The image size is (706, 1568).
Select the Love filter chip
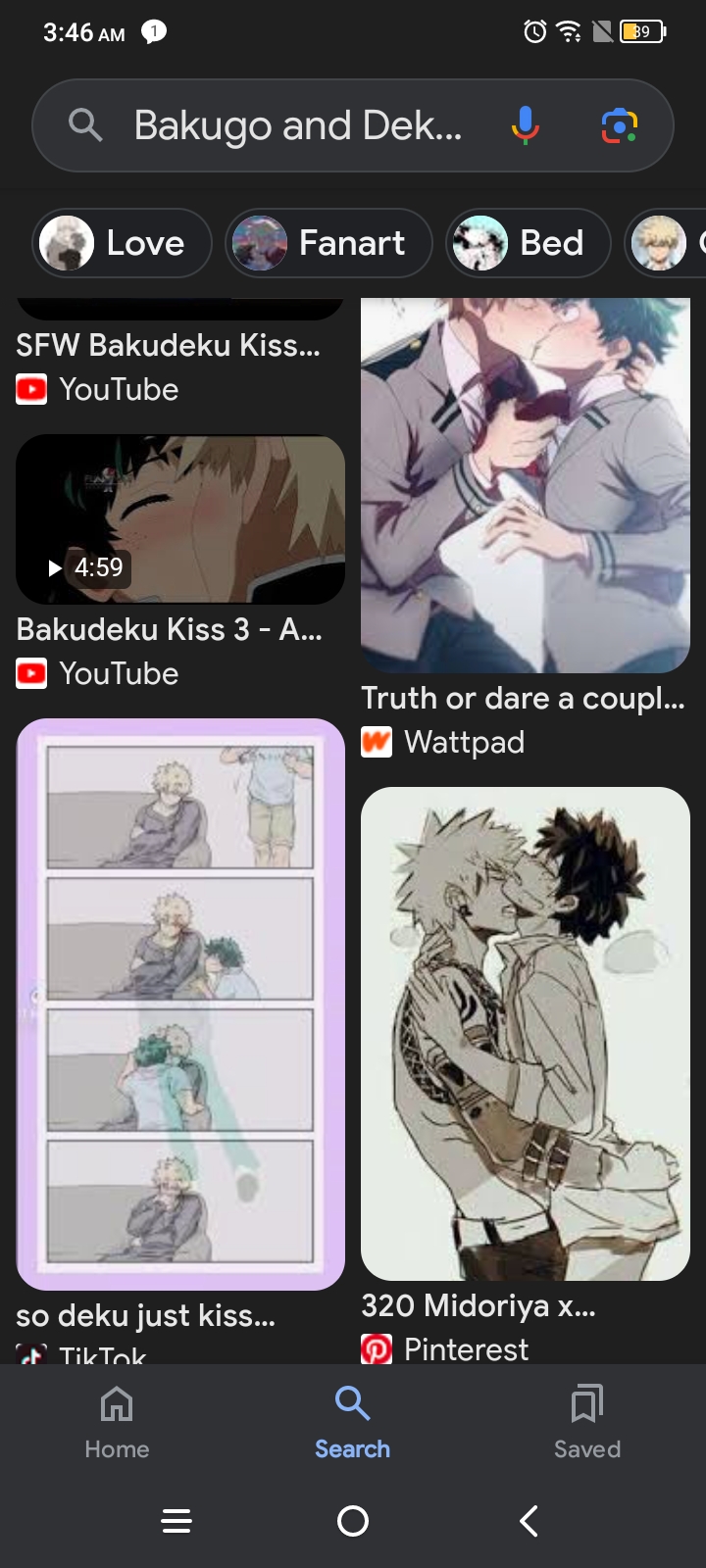click(x=123, y=243)
